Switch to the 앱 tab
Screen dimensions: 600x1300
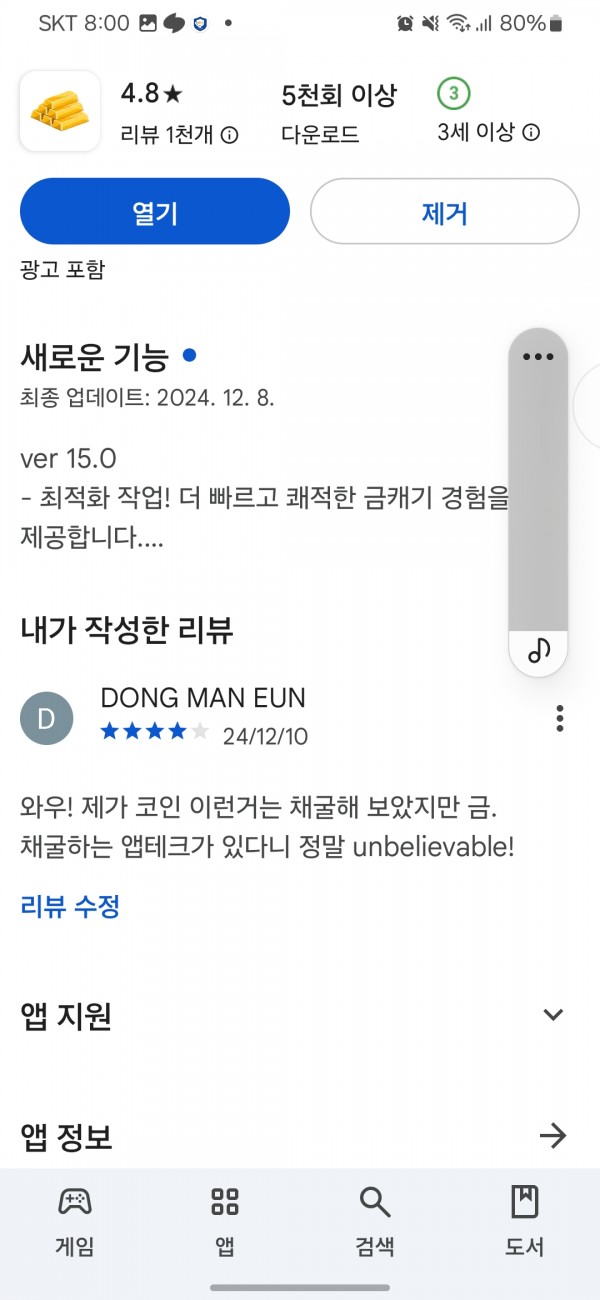pyautogui.click(x=225, y=1220)
